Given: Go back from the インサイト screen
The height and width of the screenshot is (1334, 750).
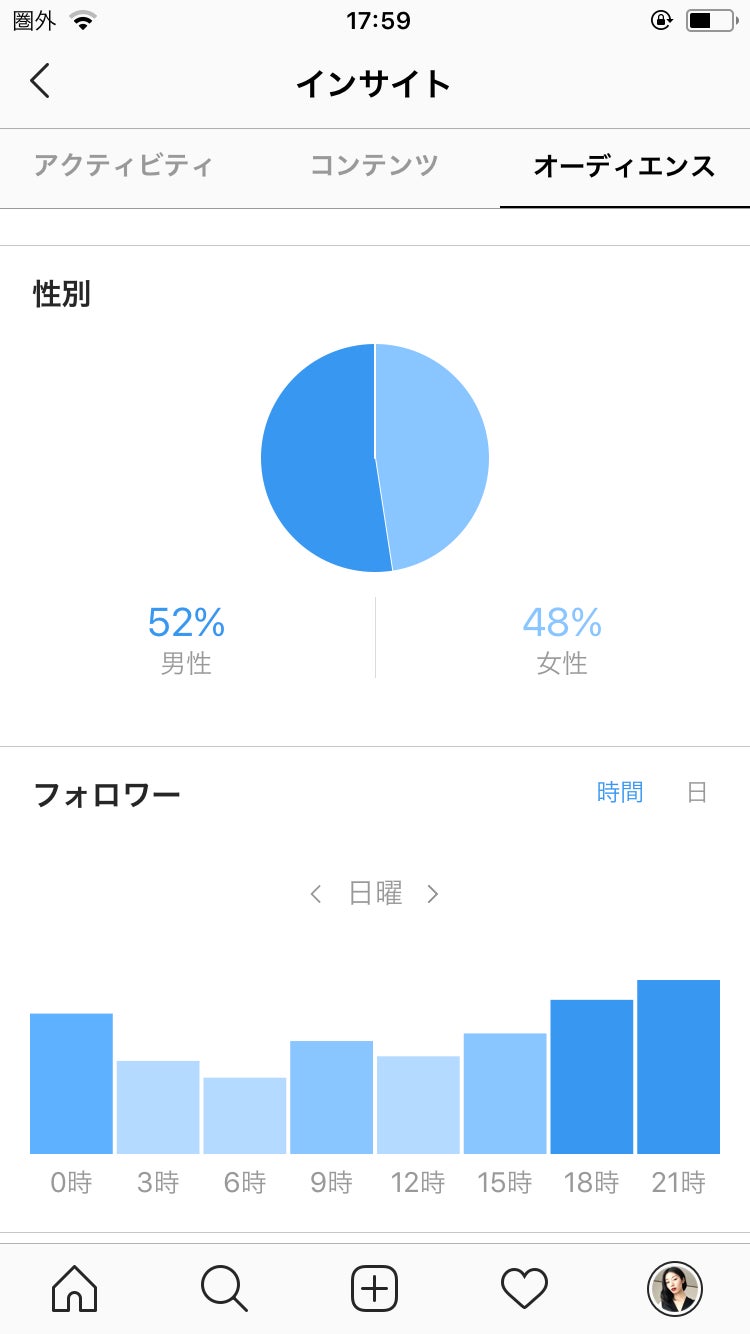Looking at the screenshot, I should tap(40, 81).
